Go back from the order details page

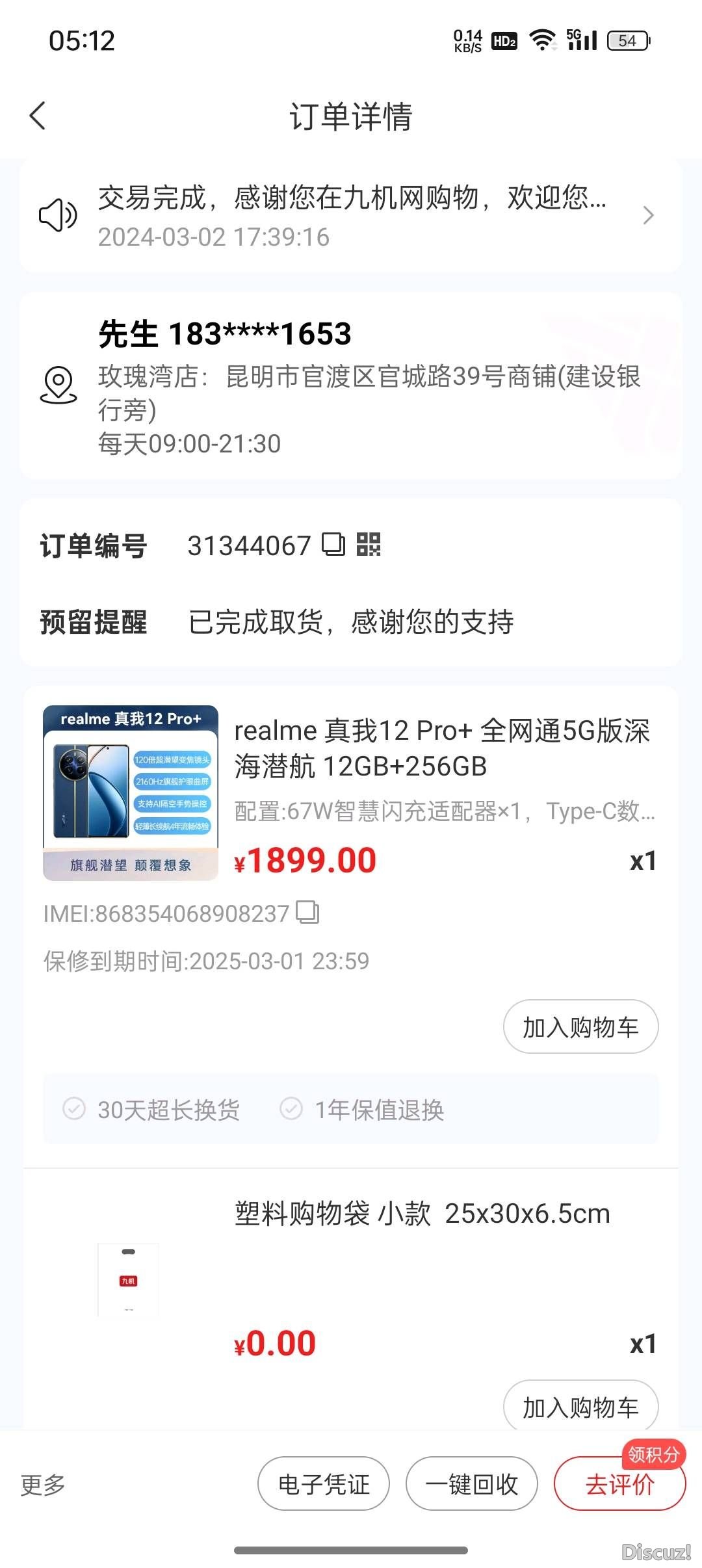click(38, 116)
